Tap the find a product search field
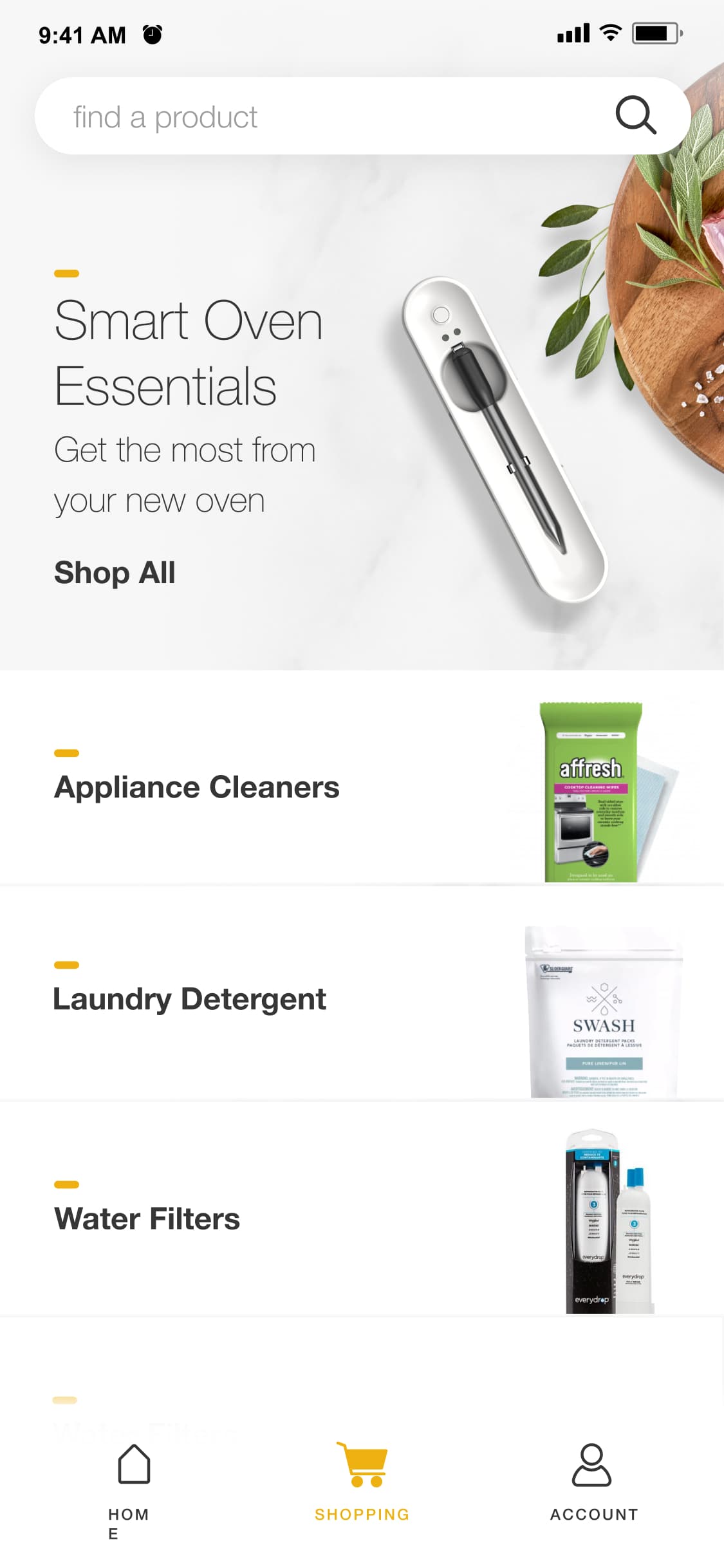 pyautogui.click(x=322, y=117)
